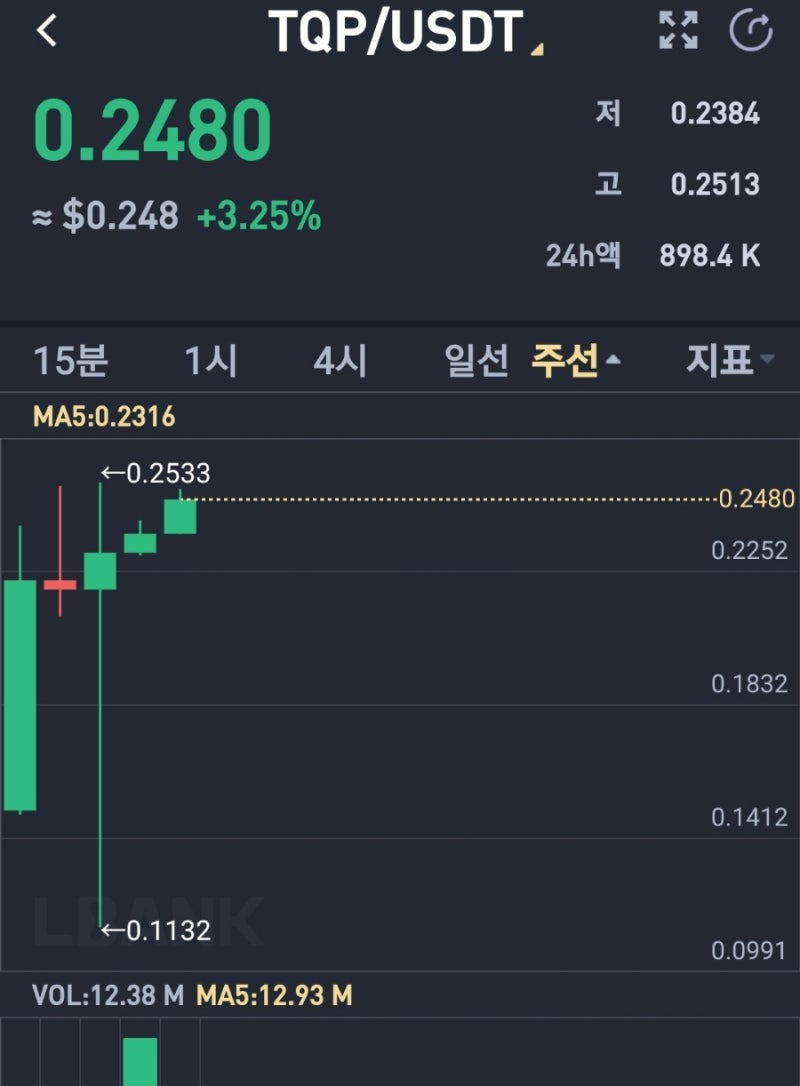Screen dimensions: 800x1086
Task: Tap the dotted current price line at 0.2480
Action: click(x=450, y=500)
